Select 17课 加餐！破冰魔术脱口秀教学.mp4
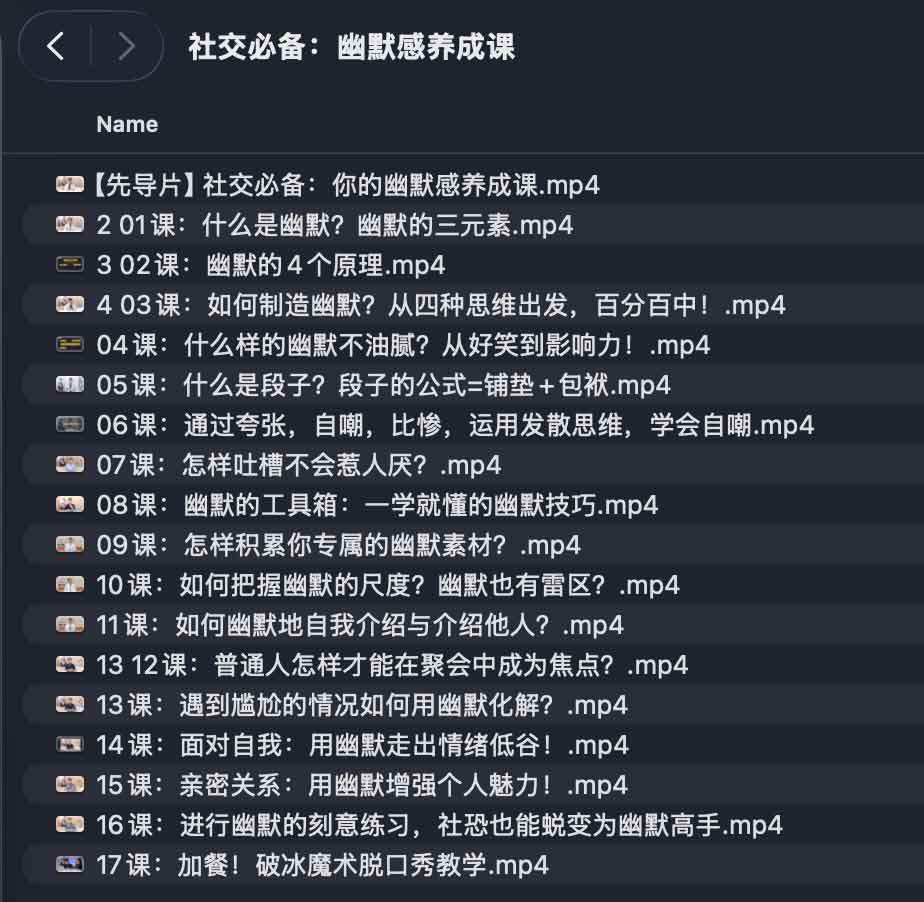The height and width of the screenshot is (902, 924). [322, 865]
